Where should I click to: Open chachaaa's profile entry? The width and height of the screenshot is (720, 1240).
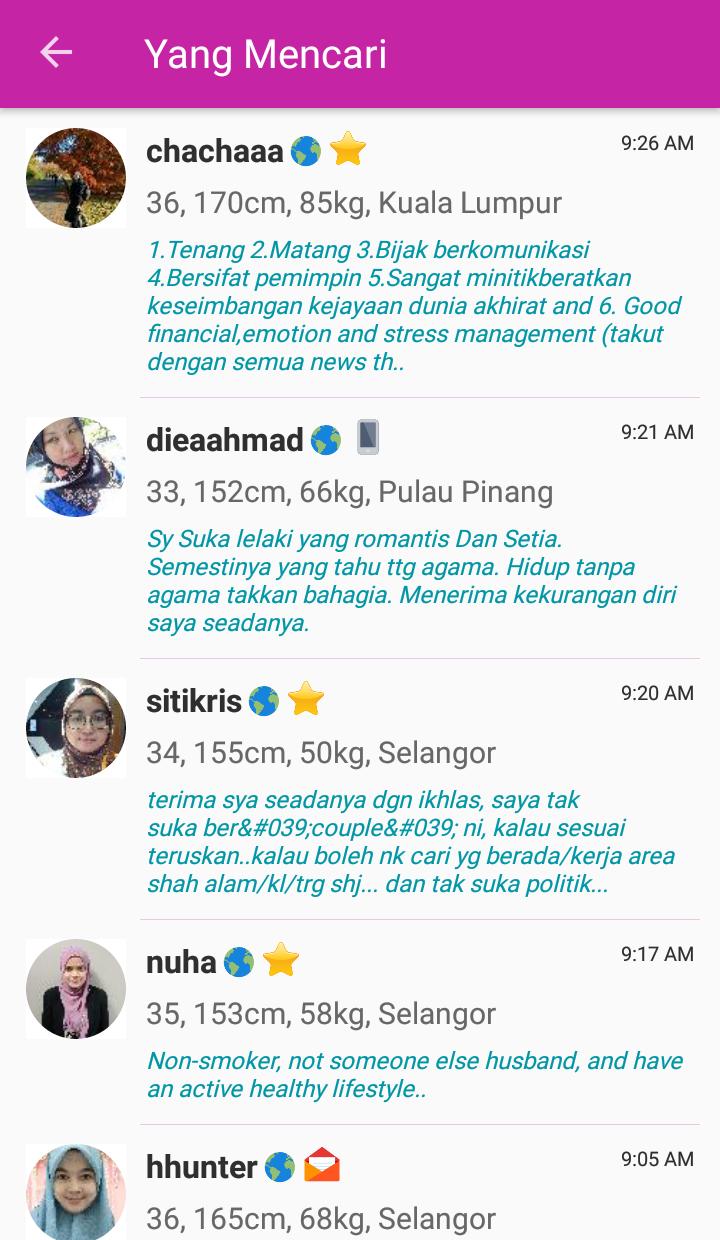click(x=360, y=253)
